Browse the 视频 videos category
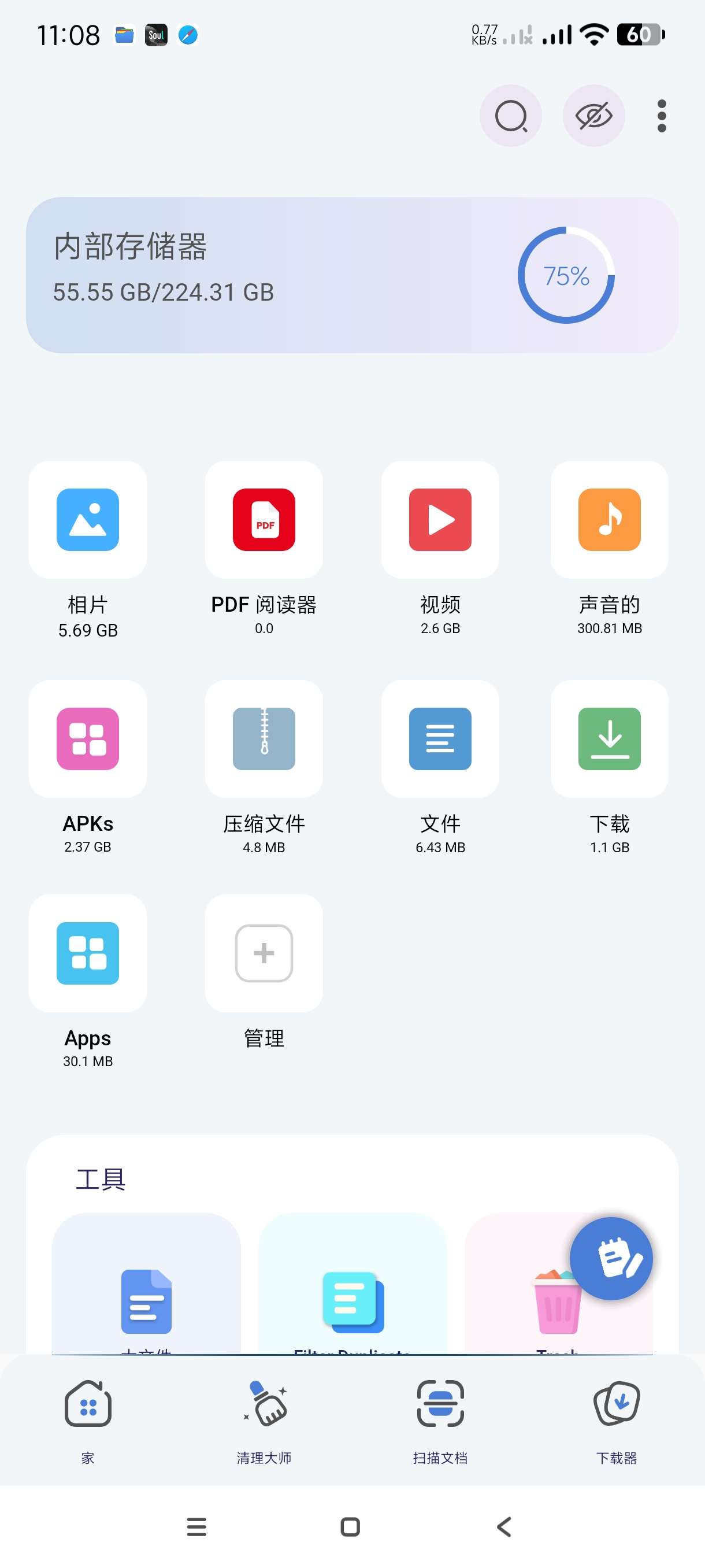This screenshot has height=1568, width=705. 440,520
